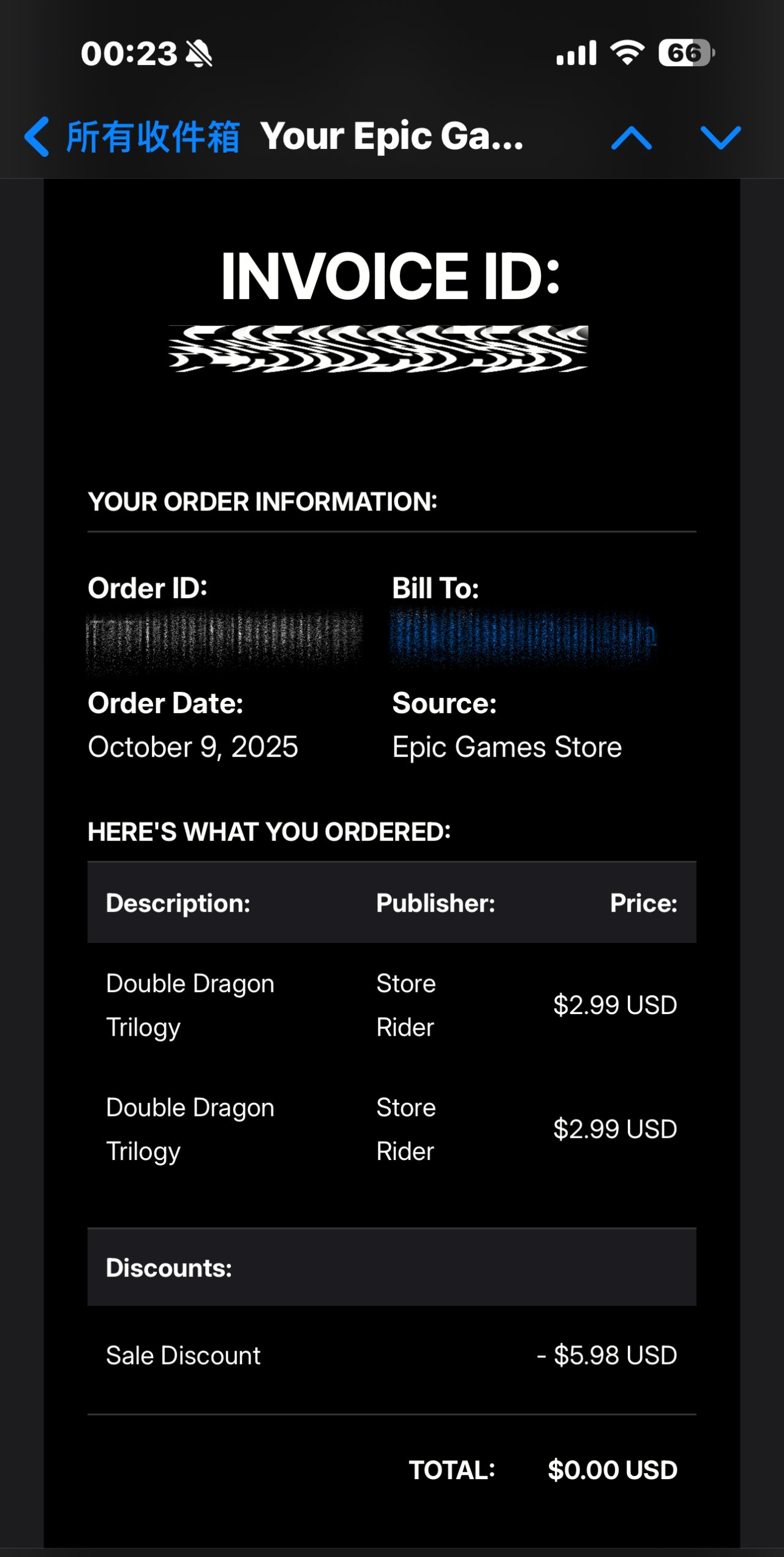Jump to the previous email
Viewport: 784px width, 1557px height.
pos(631,137)
